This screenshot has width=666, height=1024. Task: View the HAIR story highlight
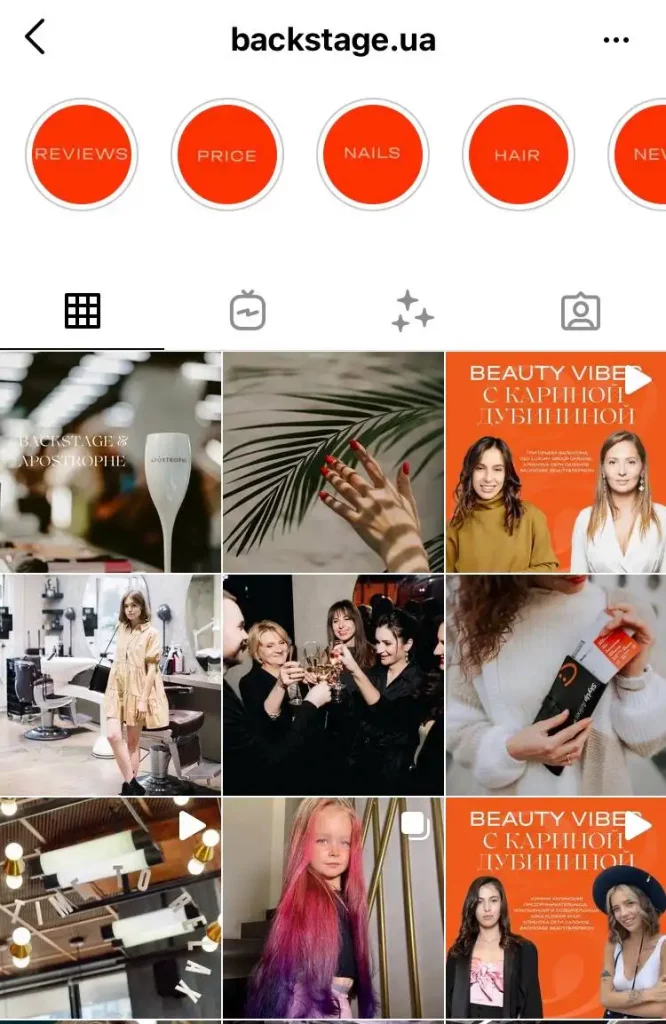517,155
